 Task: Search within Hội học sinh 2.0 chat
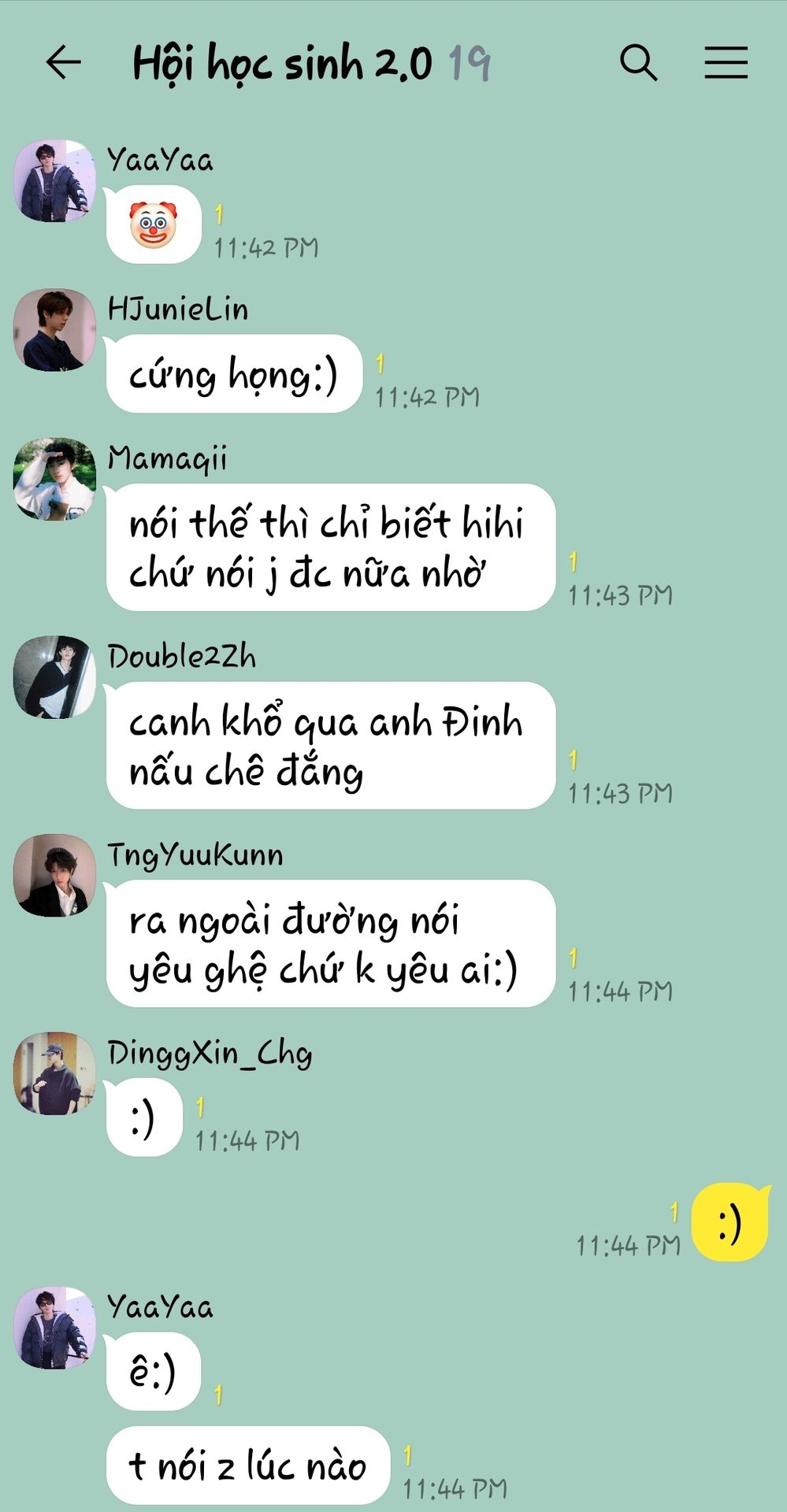[638, 62]
